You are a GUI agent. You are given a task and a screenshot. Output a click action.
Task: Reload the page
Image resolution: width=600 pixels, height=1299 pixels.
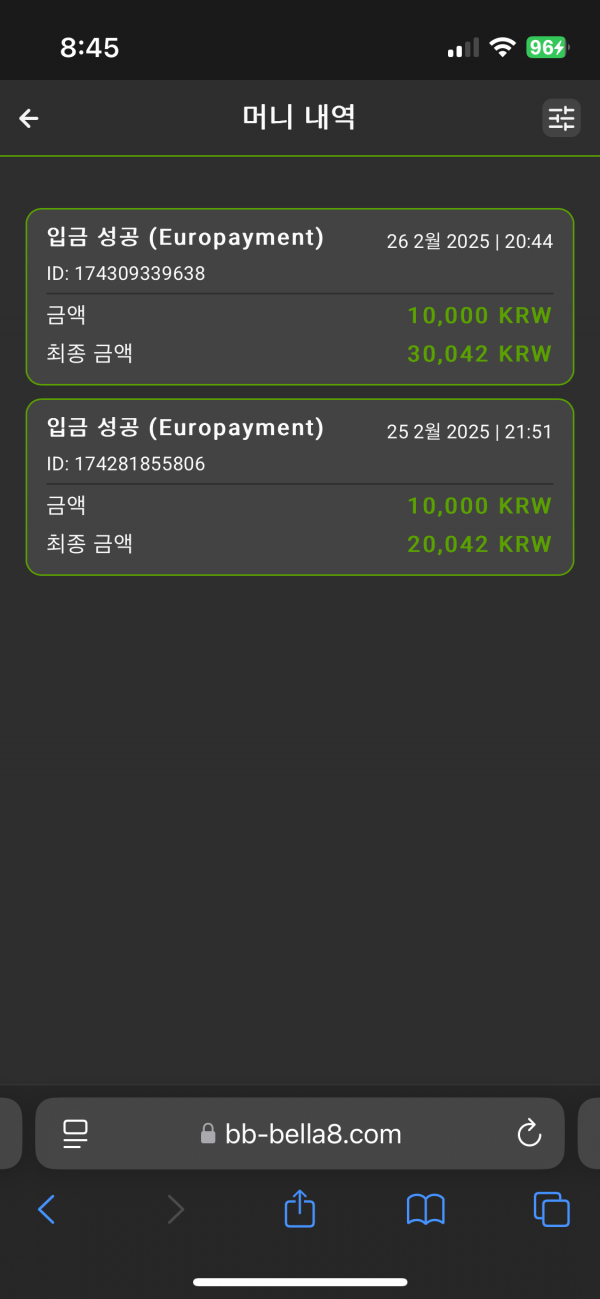529,1134
